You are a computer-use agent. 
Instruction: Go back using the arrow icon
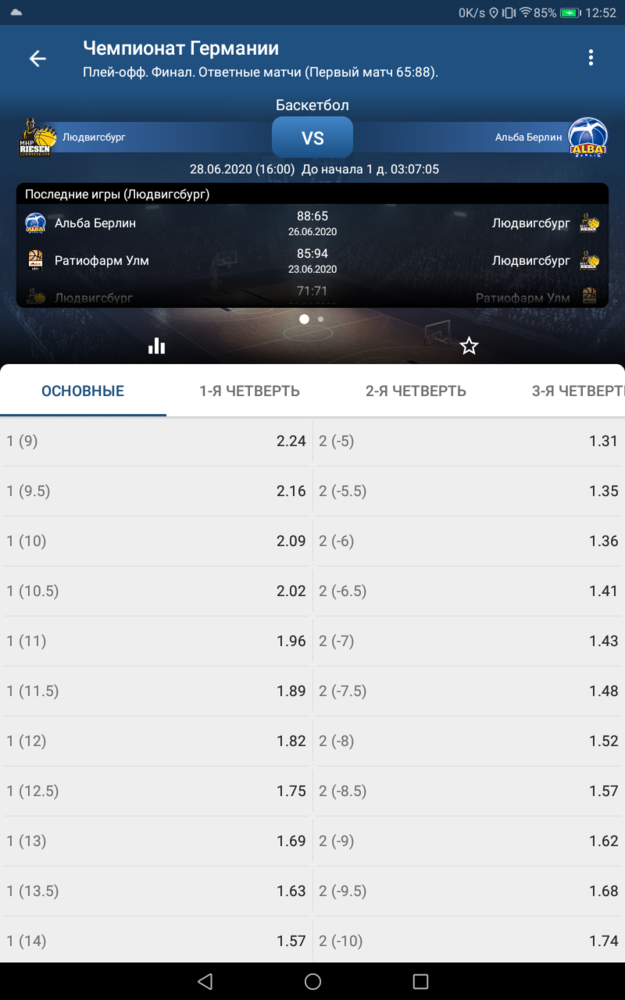click(x=38, y=59)
